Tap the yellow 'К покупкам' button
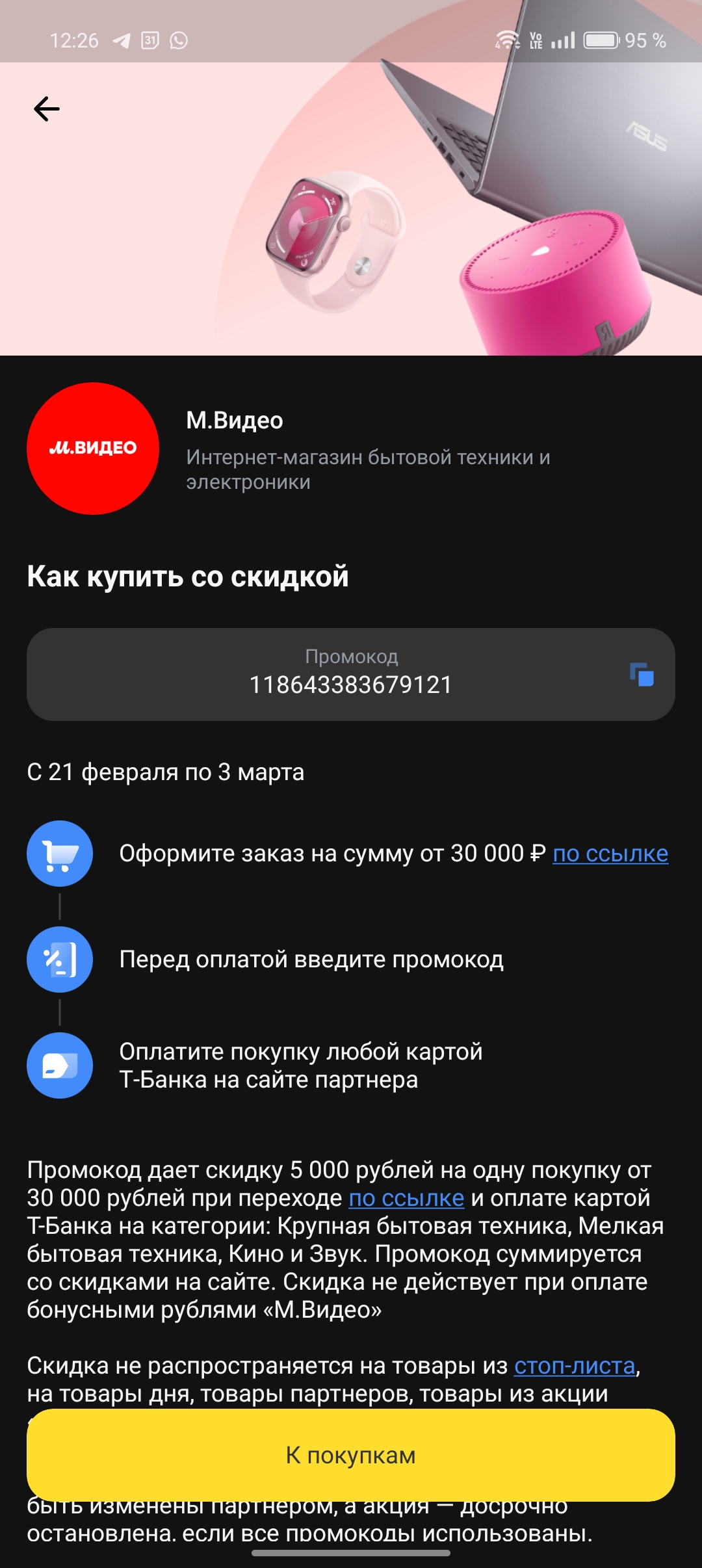 351,1455
